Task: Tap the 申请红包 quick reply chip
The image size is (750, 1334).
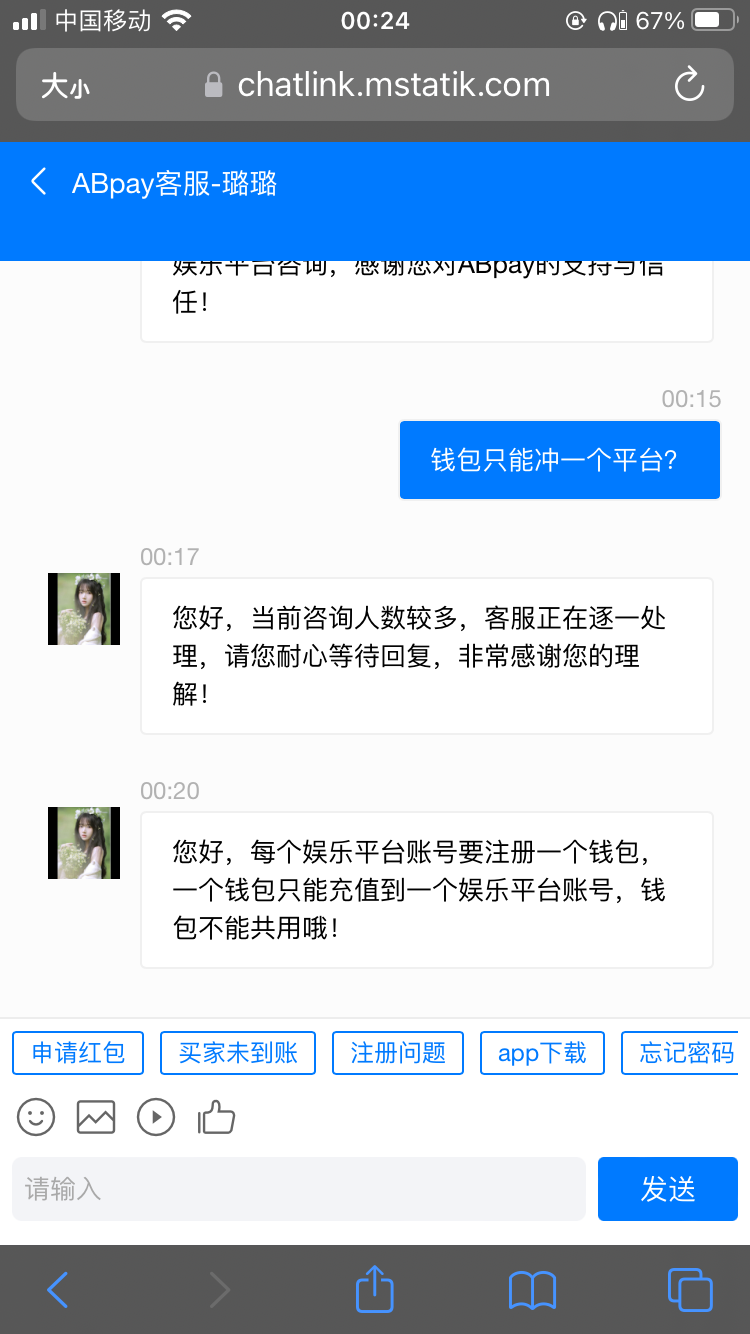Action: pos(78,1053)
